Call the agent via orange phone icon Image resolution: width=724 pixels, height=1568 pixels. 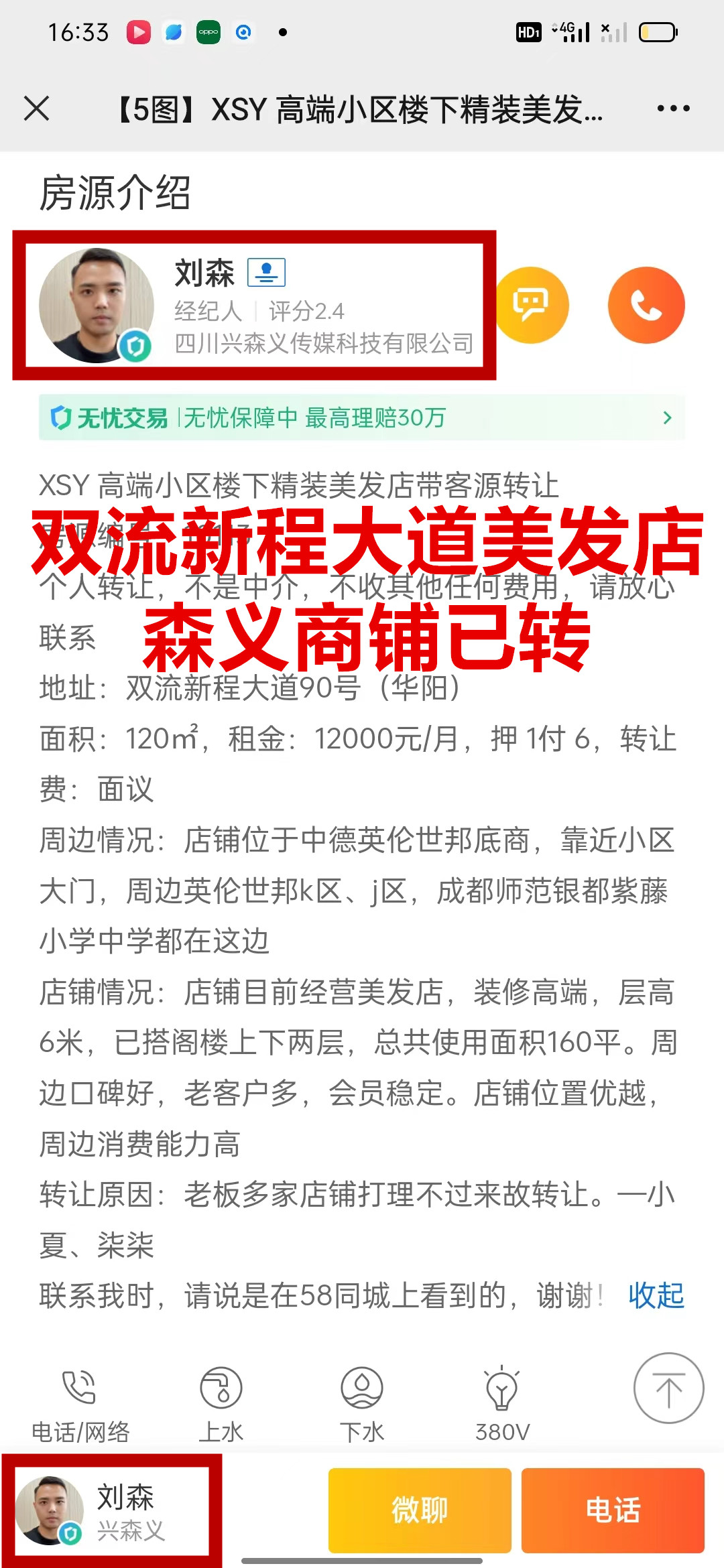pos(646,306)
